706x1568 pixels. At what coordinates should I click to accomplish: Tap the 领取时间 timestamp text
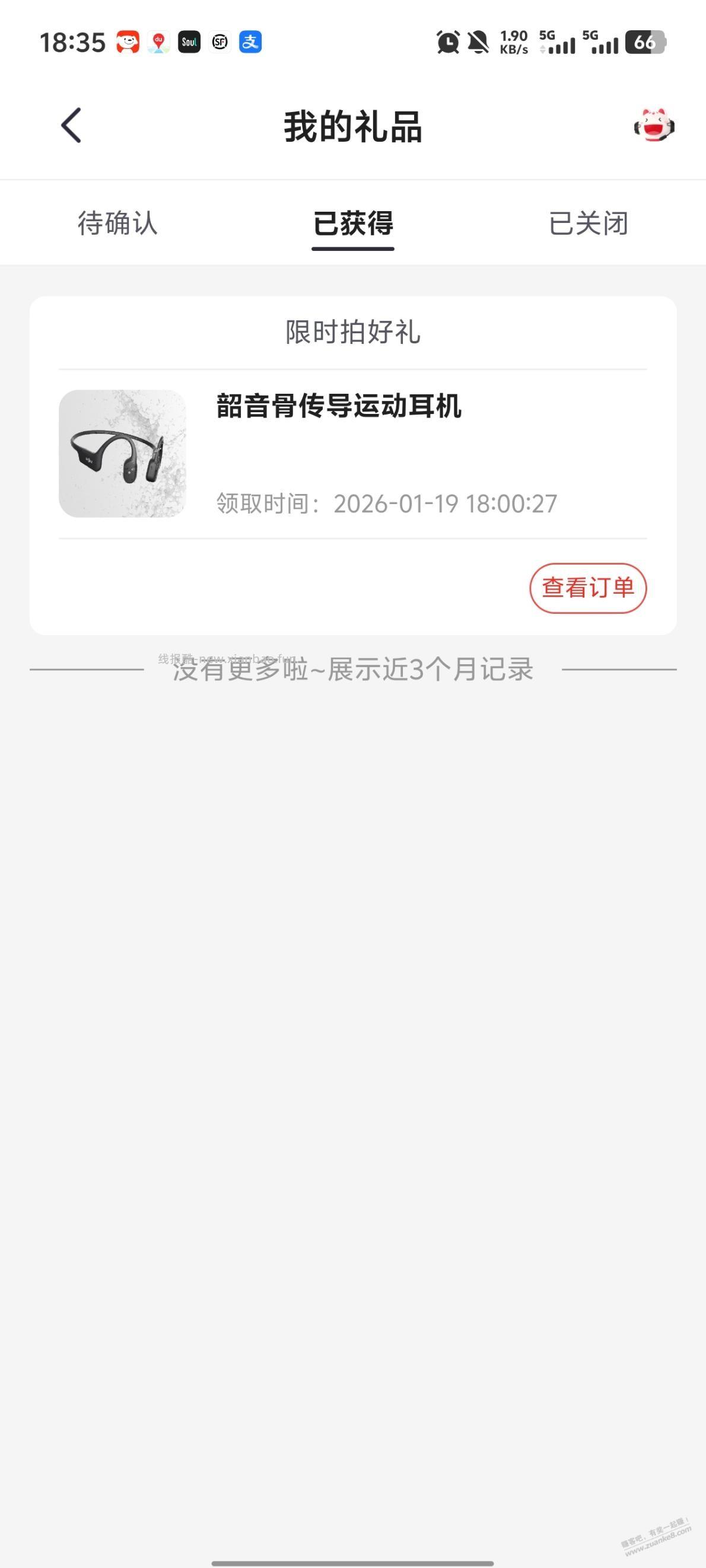click(x=386, y=503)
